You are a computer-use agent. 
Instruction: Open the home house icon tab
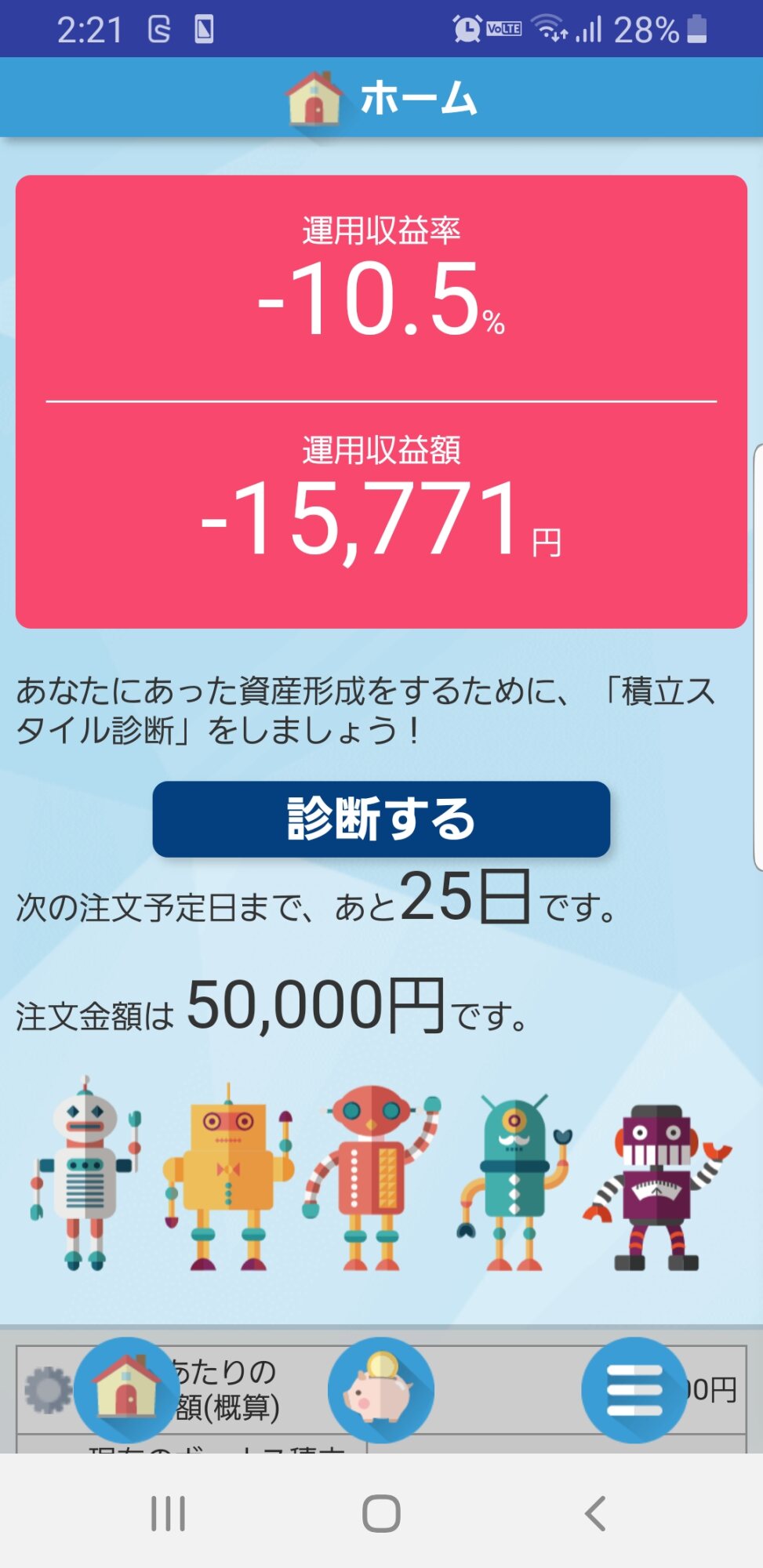(125, 1389)
